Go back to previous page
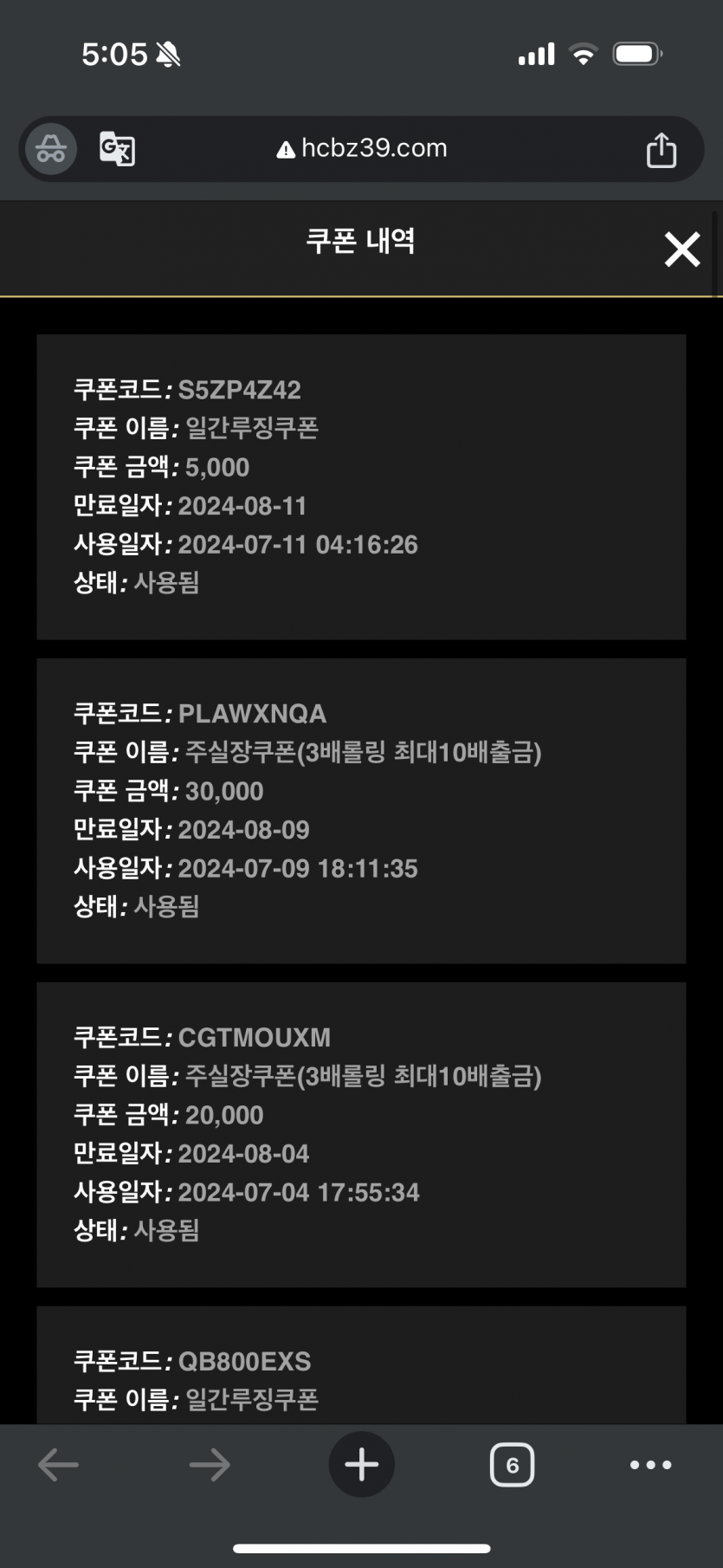This screenshot has height=1568, width=723. coord(59,1465)
